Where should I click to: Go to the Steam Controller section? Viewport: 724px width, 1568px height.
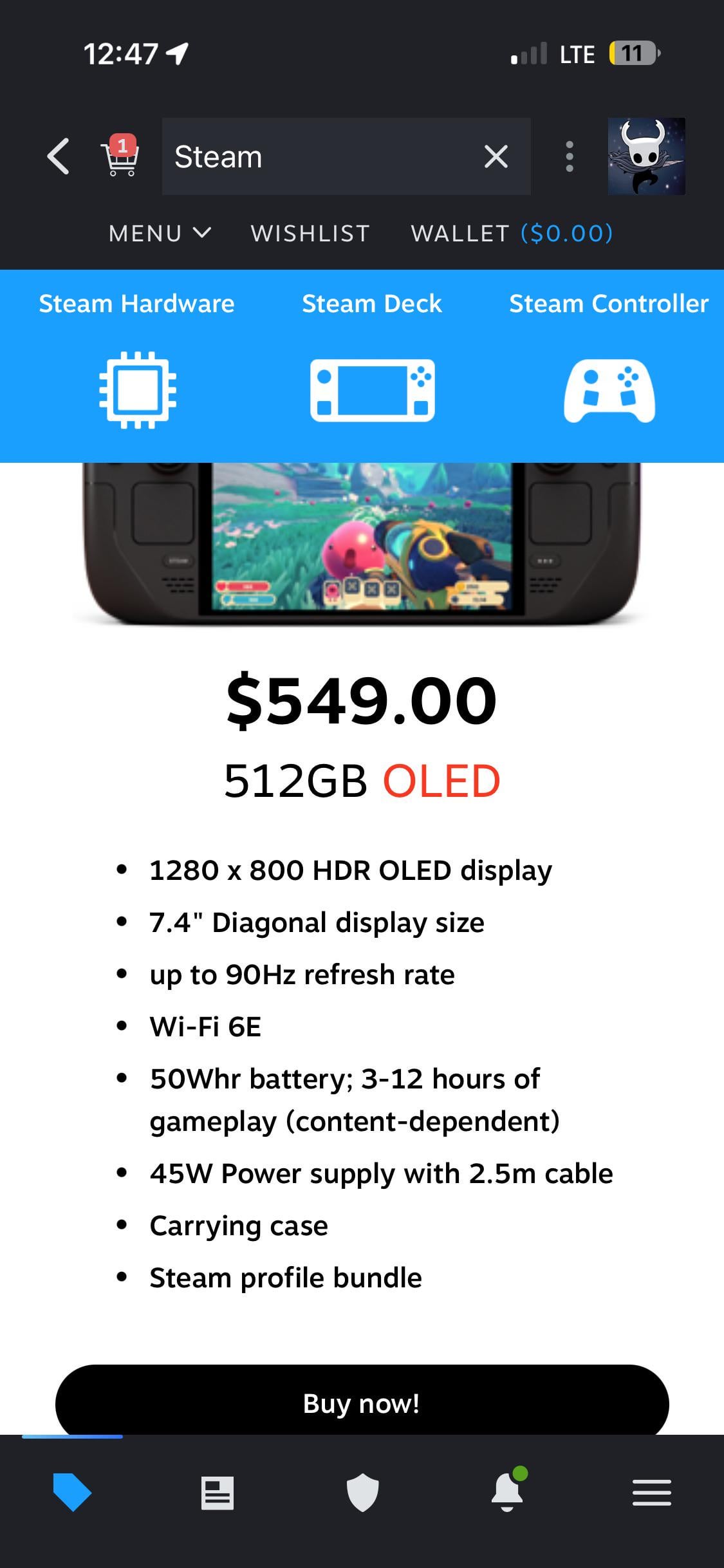609,360
